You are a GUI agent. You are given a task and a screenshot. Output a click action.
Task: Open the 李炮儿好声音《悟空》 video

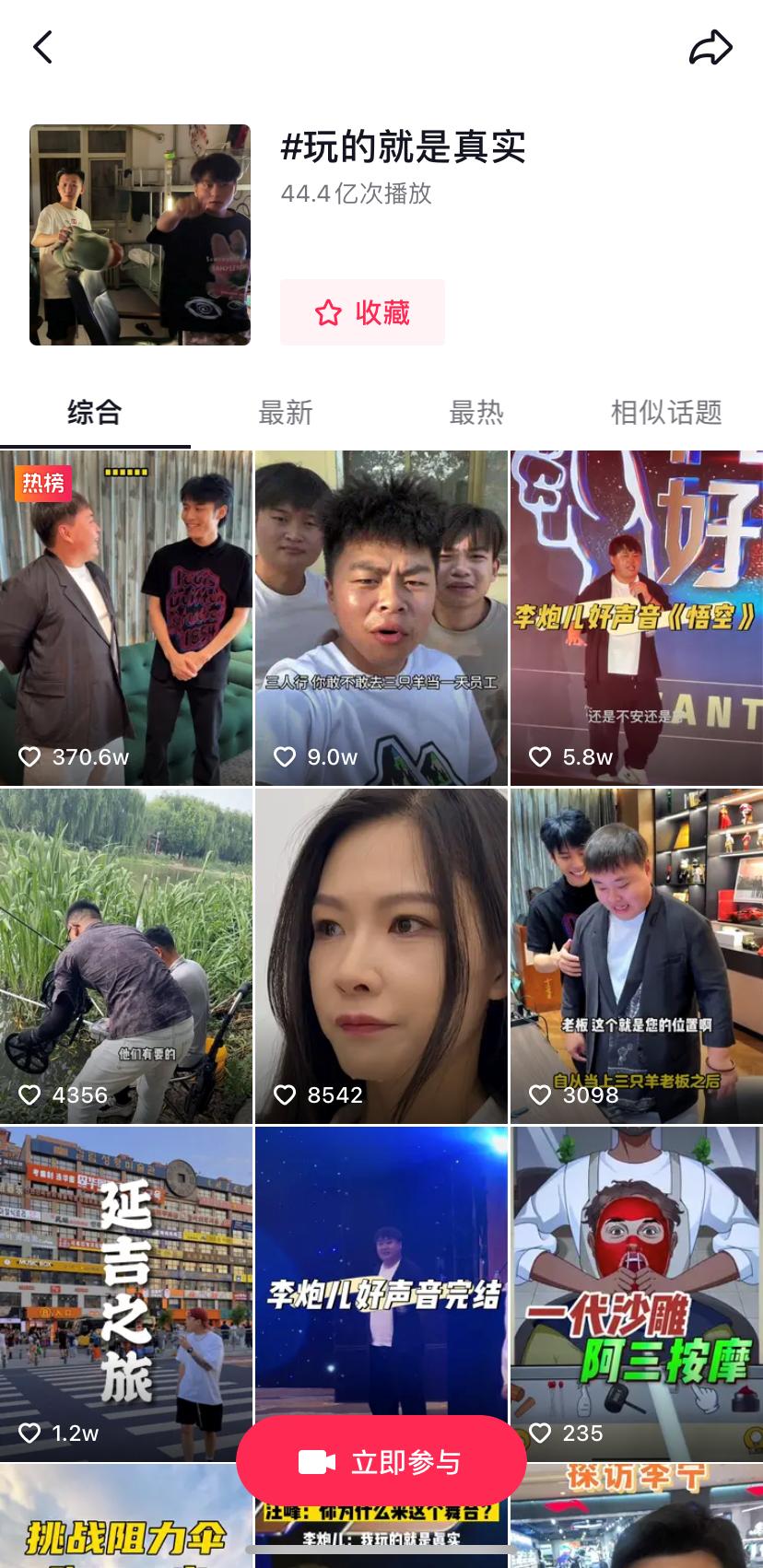[x=637, y=617]
